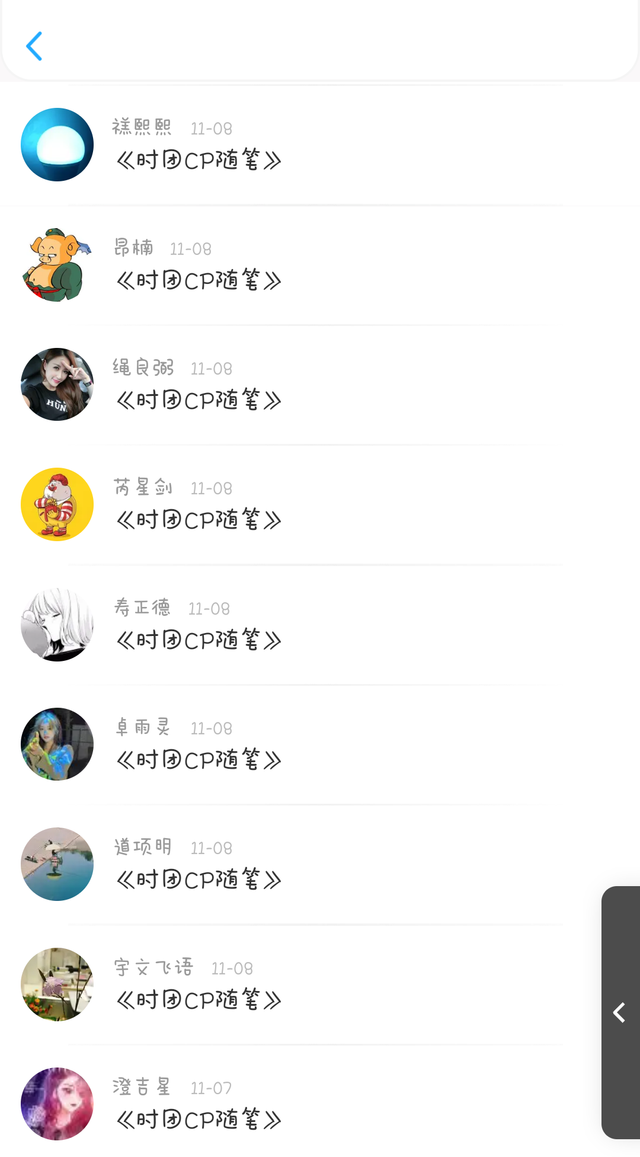Screen dimensions: 640x1157
Task: Open the post by 卓雨灵
Action: coord(320,745)
